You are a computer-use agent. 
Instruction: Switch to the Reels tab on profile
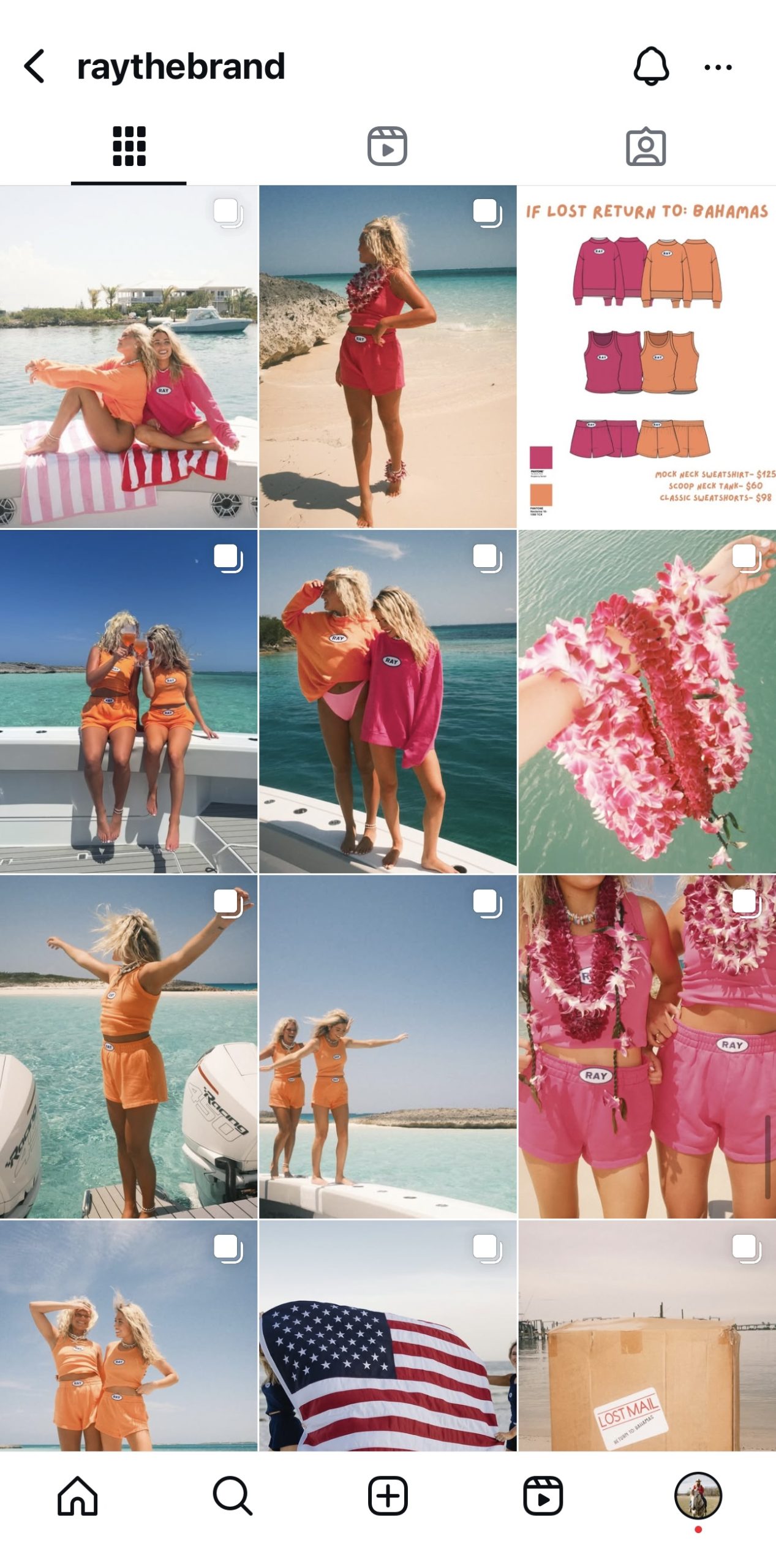(387, 146)
